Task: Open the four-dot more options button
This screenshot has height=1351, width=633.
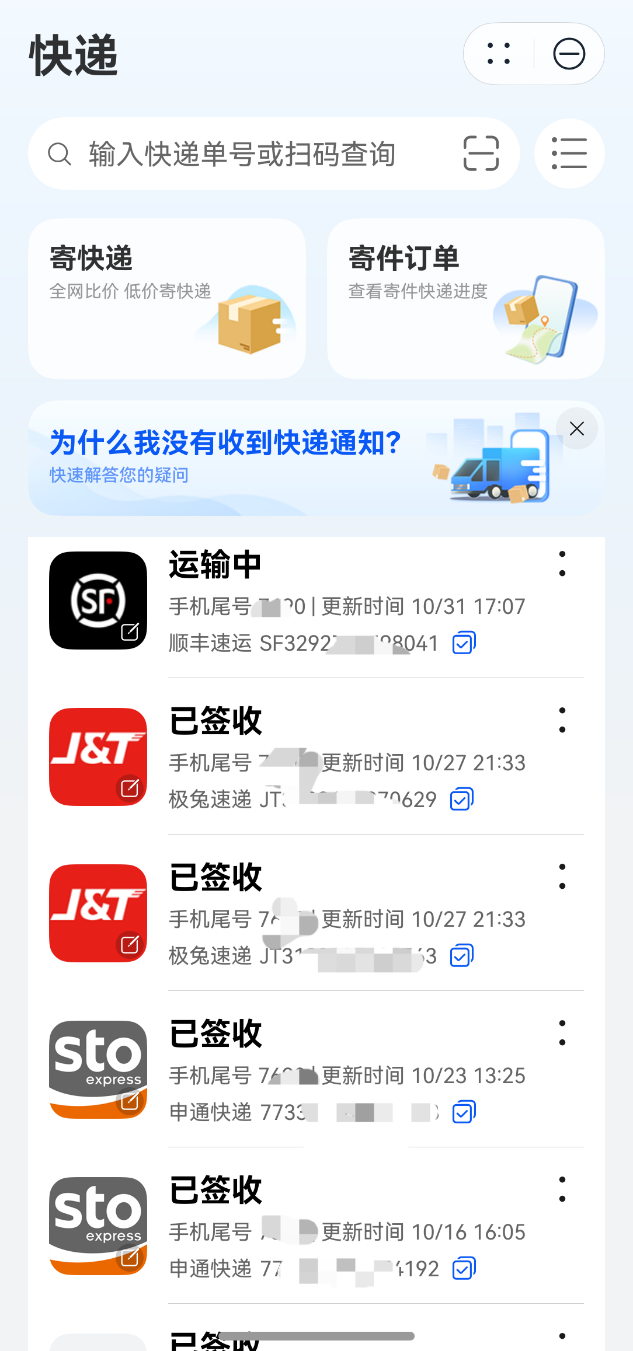Action: point(499,54)
